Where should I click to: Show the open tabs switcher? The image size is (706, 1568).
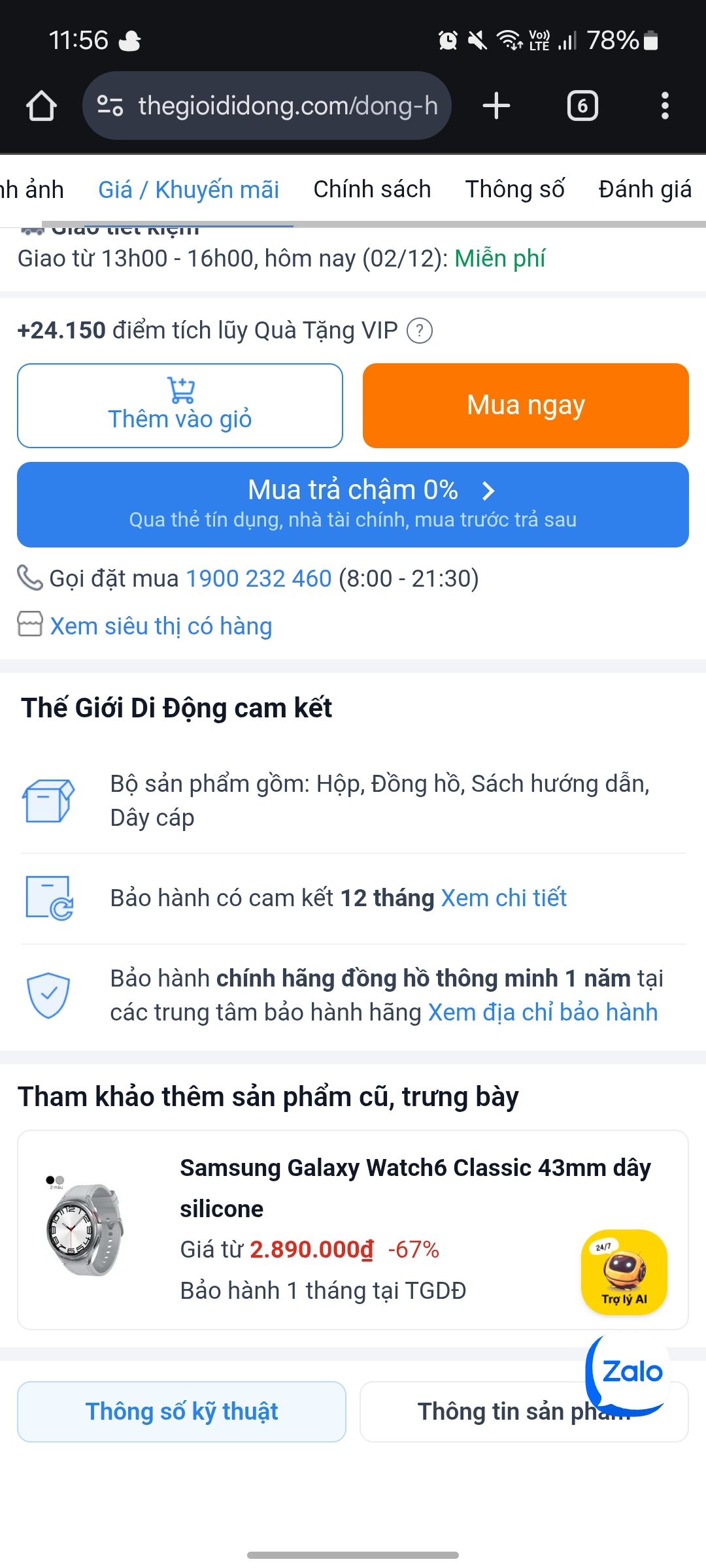pyautogui.click(x=582, y=106)
